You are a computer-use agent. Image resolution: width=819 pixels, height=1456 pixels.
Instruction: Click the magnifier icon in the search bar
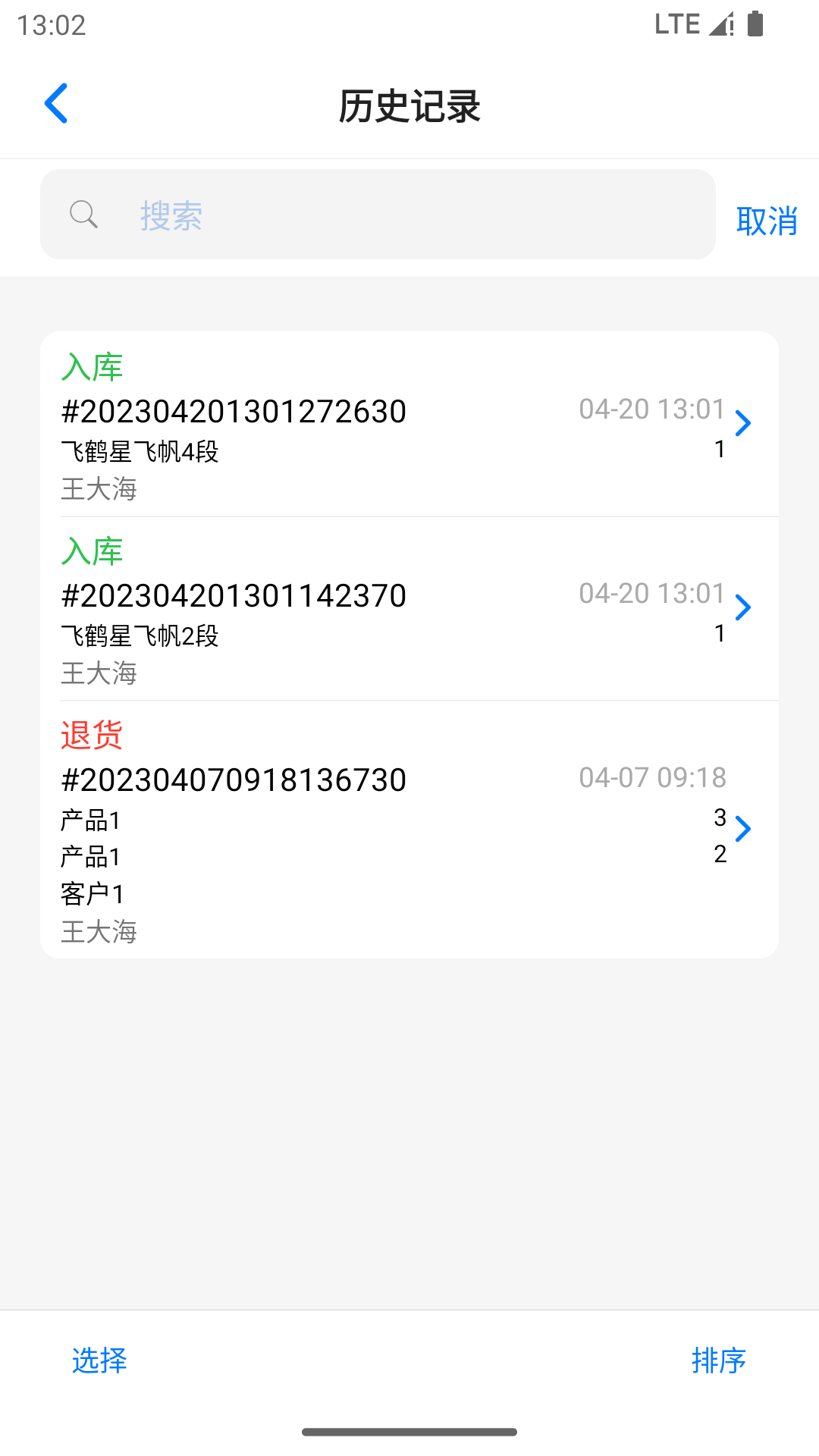[x=84, y=215]
